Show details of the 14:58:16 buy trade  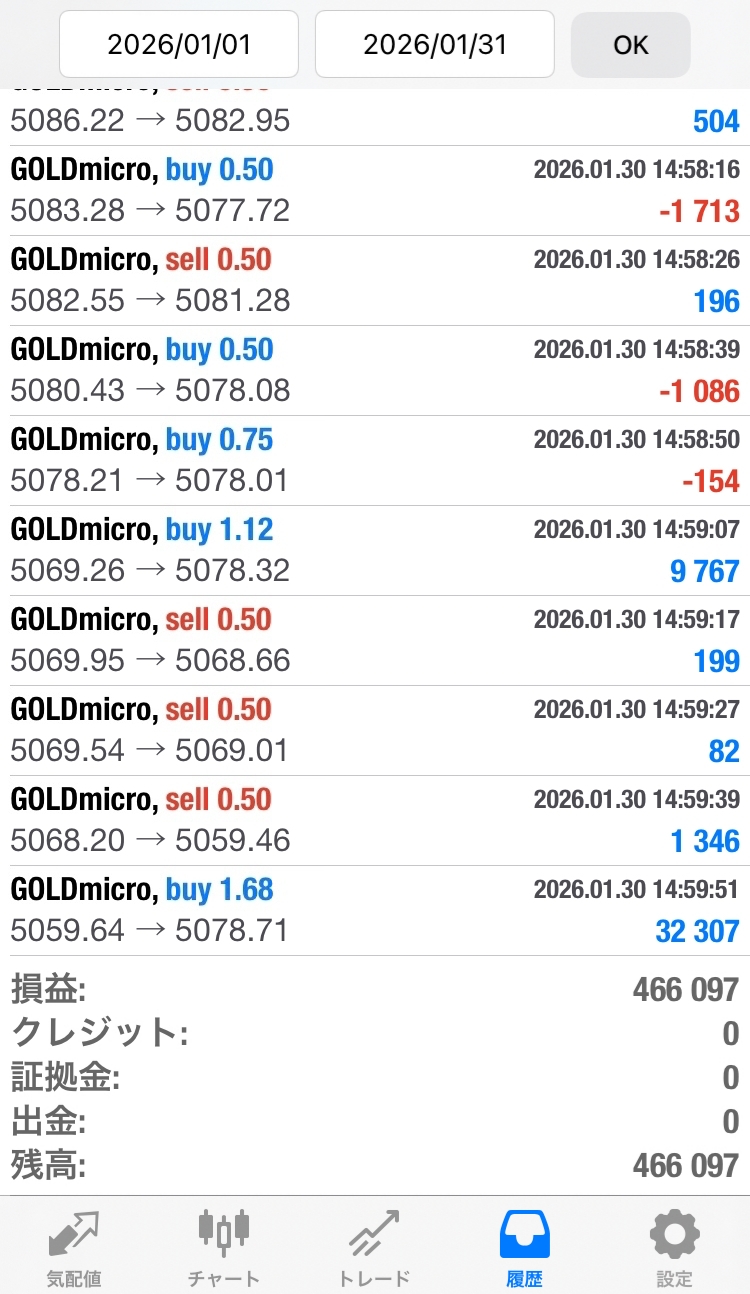tap(375, 190)
